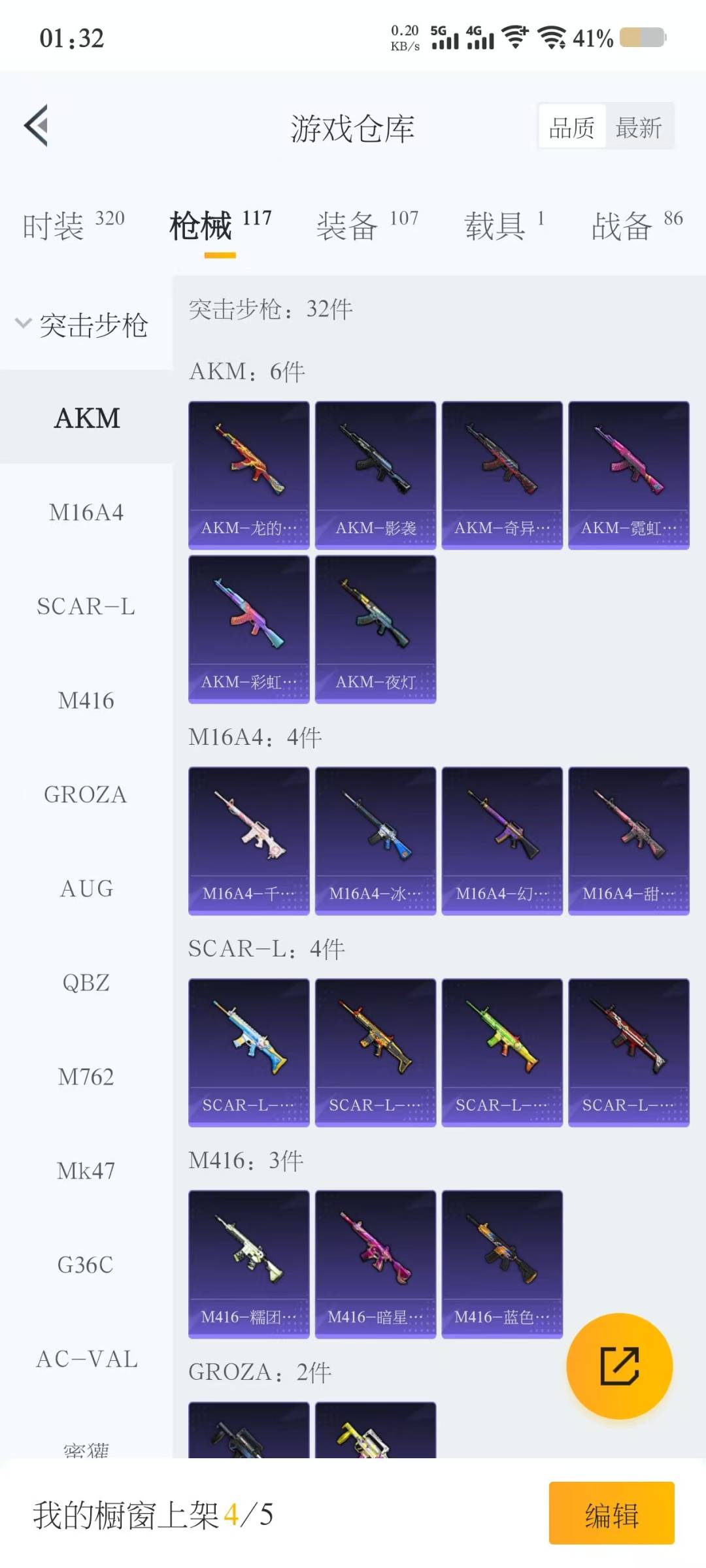Sort items by 最新
706x1568 pixels.
pyautogui.click(x=639, y=127)
